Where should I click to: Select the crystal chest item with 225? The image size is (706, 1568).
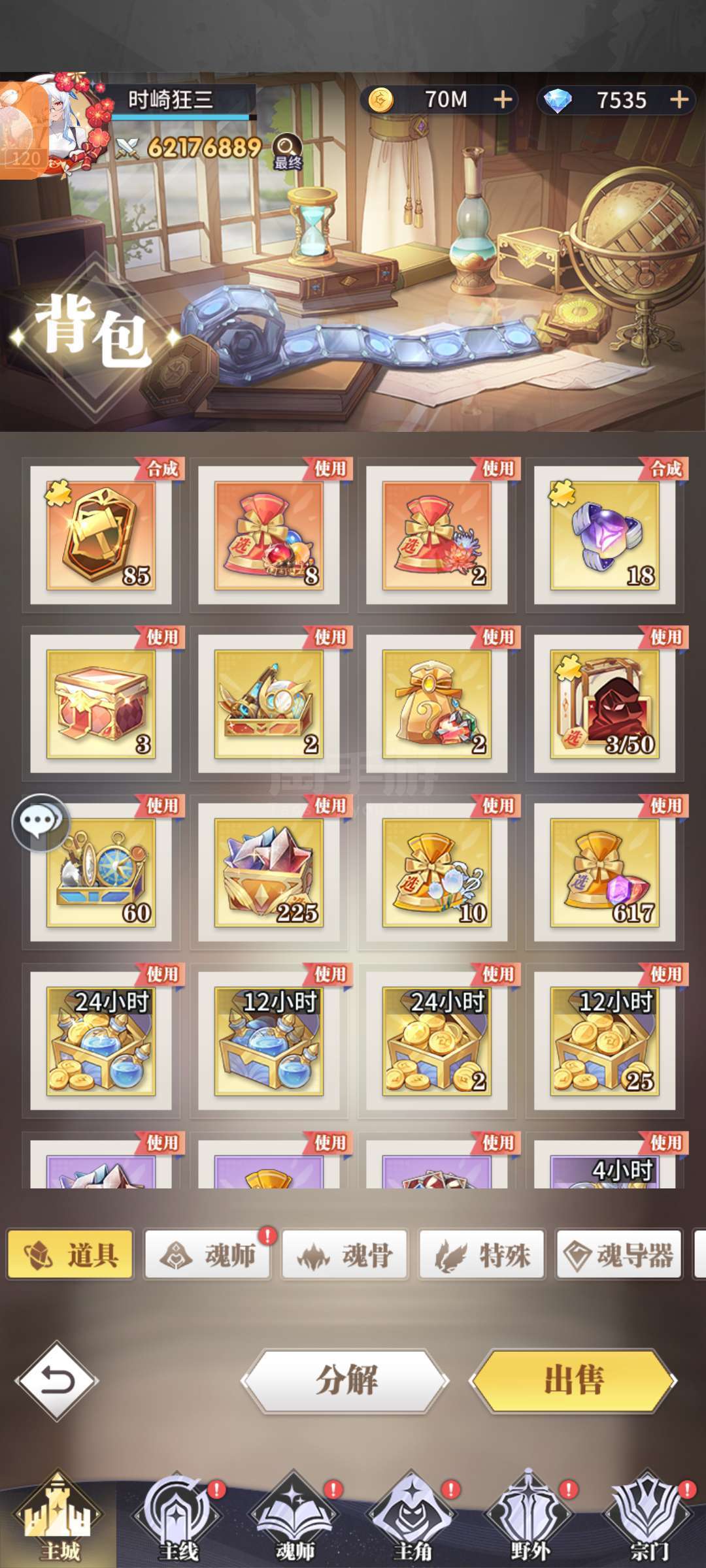[x=269, y=872]
